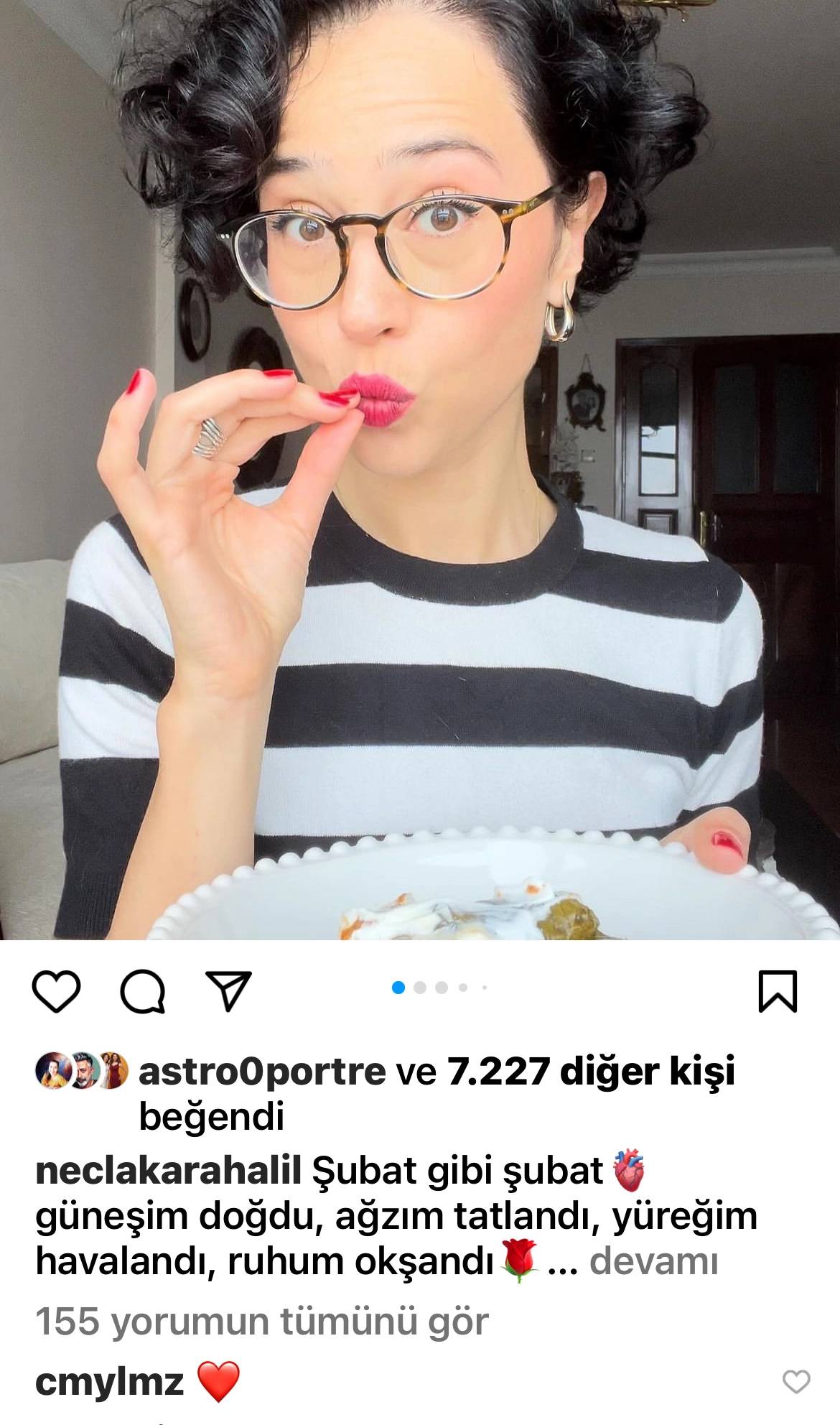The image size is (840, 1425).
Task: Bookmark this post
Action: pos(778,992)
